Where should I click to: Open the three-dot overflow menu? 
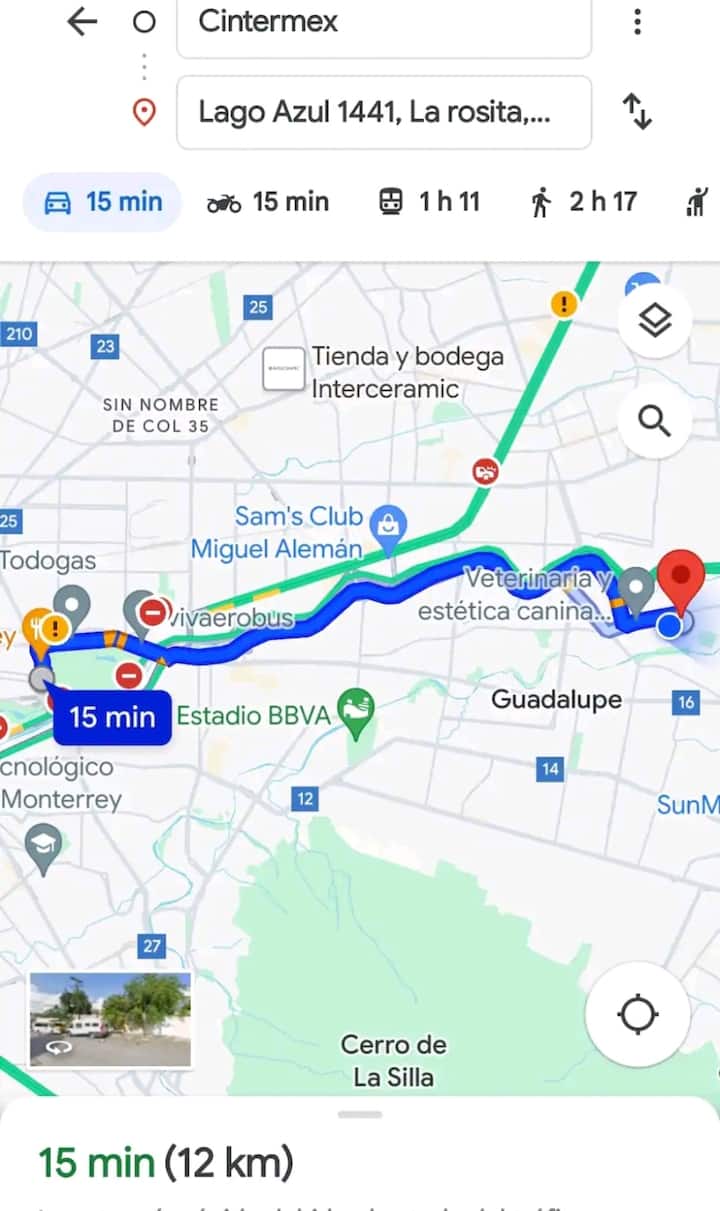[637, 22]
